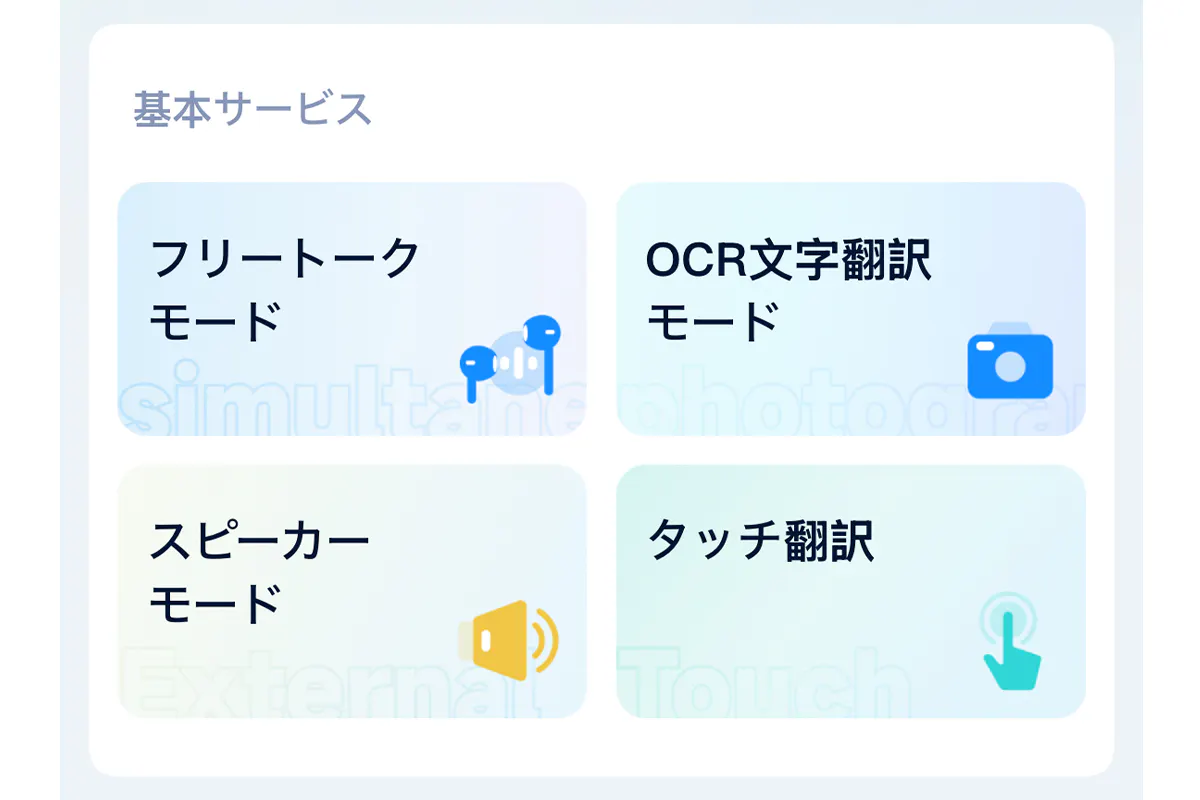
Task: Select OCR文字翻訳 モード
Action: point(850,309)
